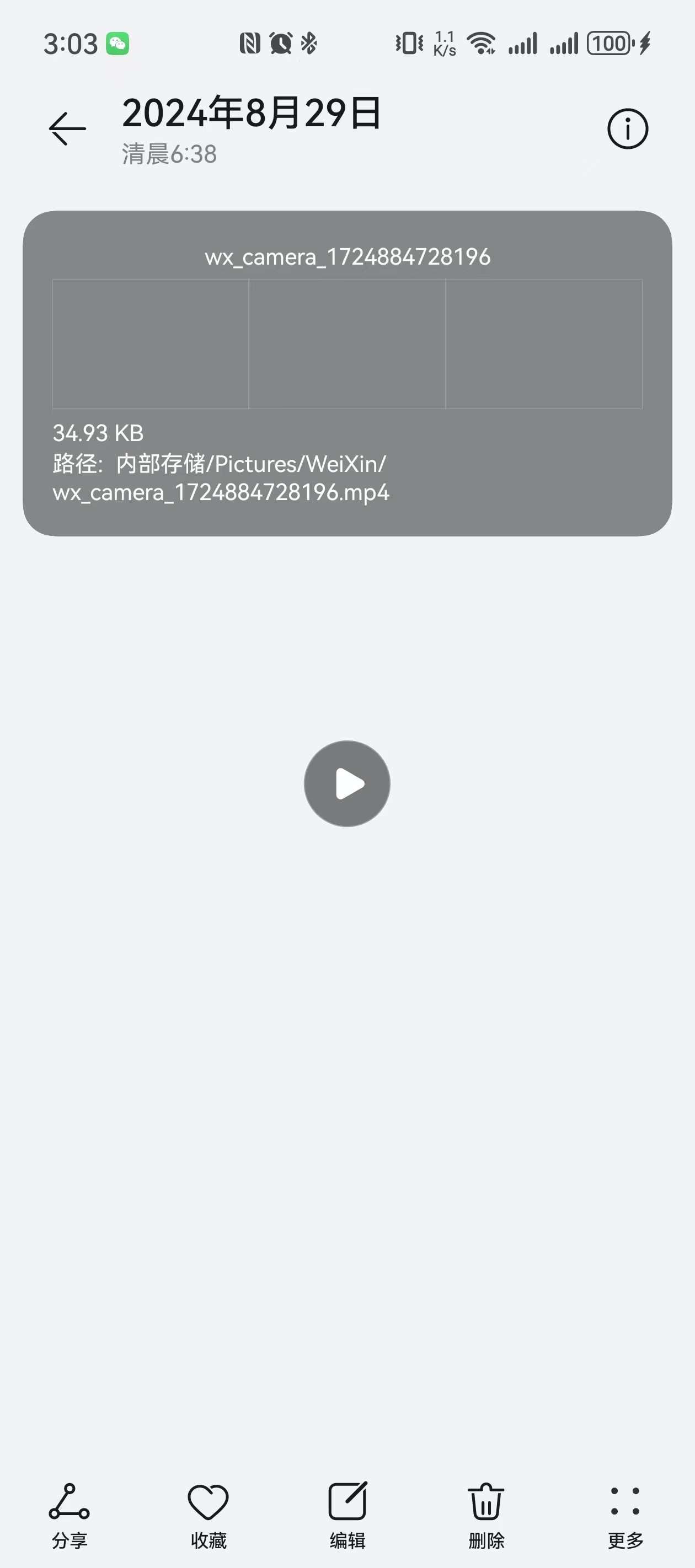
Task: Play the wx_camera video
Action: tap(347, 783)
